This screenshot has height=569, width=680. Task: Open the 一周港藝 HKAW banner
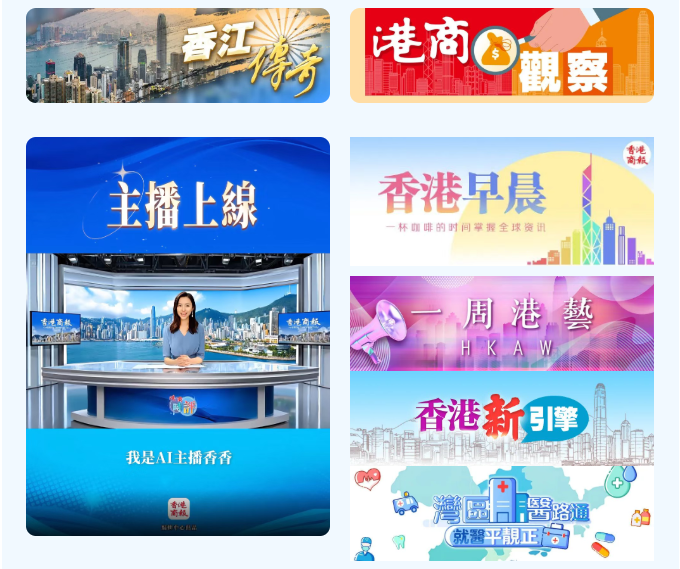click(x=501, y=323)
